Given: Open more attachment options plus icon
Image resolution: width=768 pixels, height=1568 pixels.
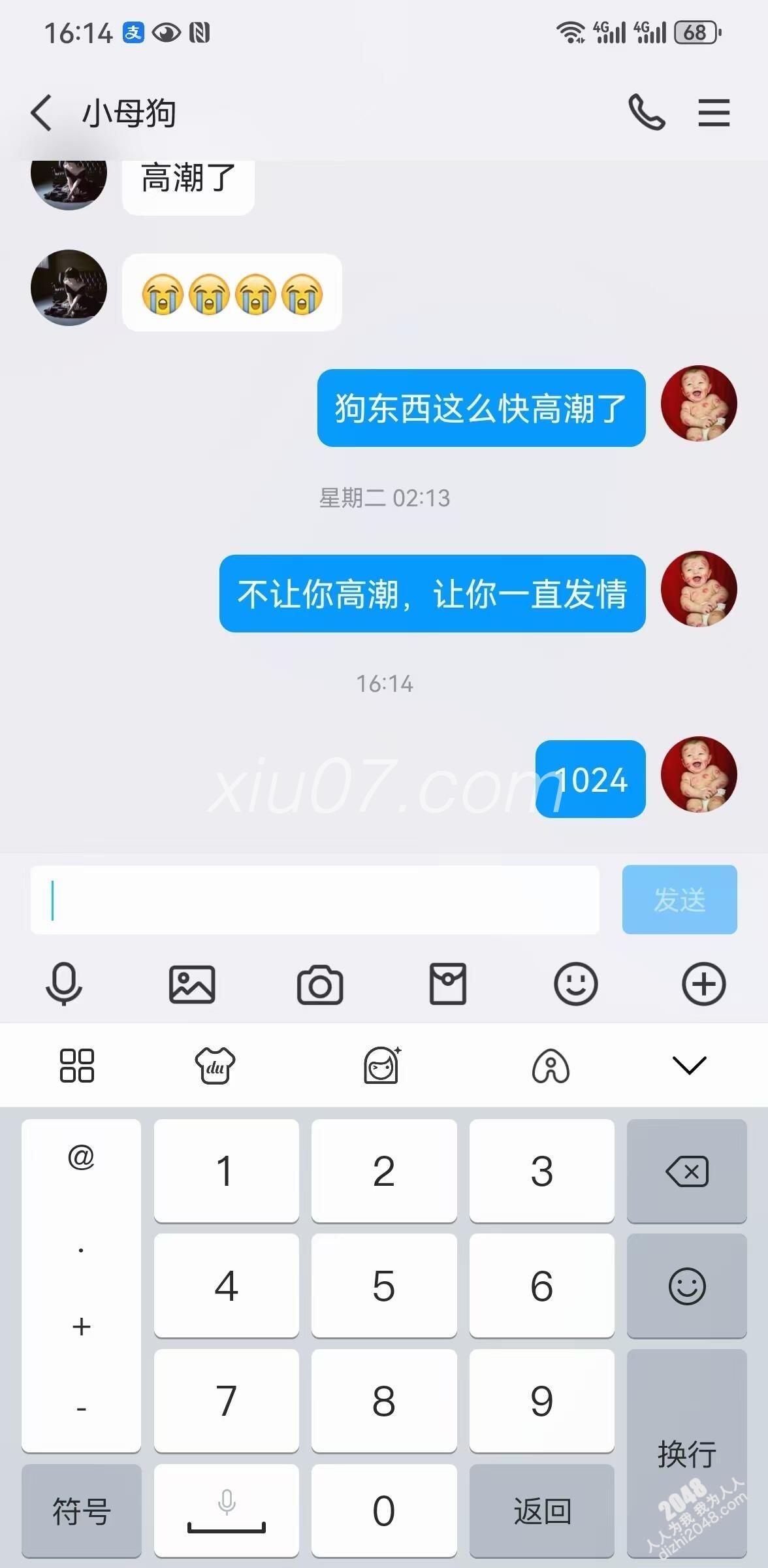Looking at the screenshot, I should tap(703, 984).
